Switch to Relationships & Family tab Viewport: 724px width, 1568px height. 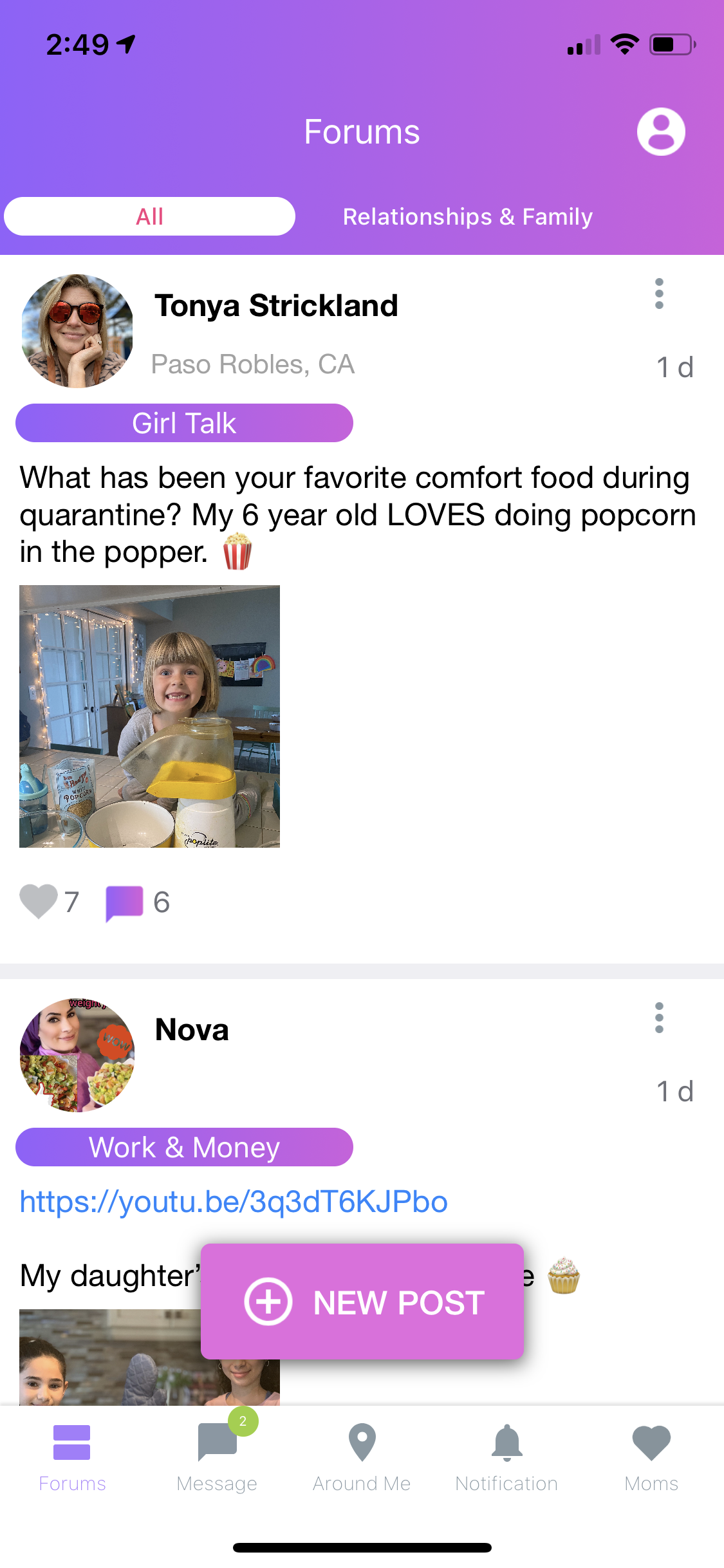click(x=467, y=217)
